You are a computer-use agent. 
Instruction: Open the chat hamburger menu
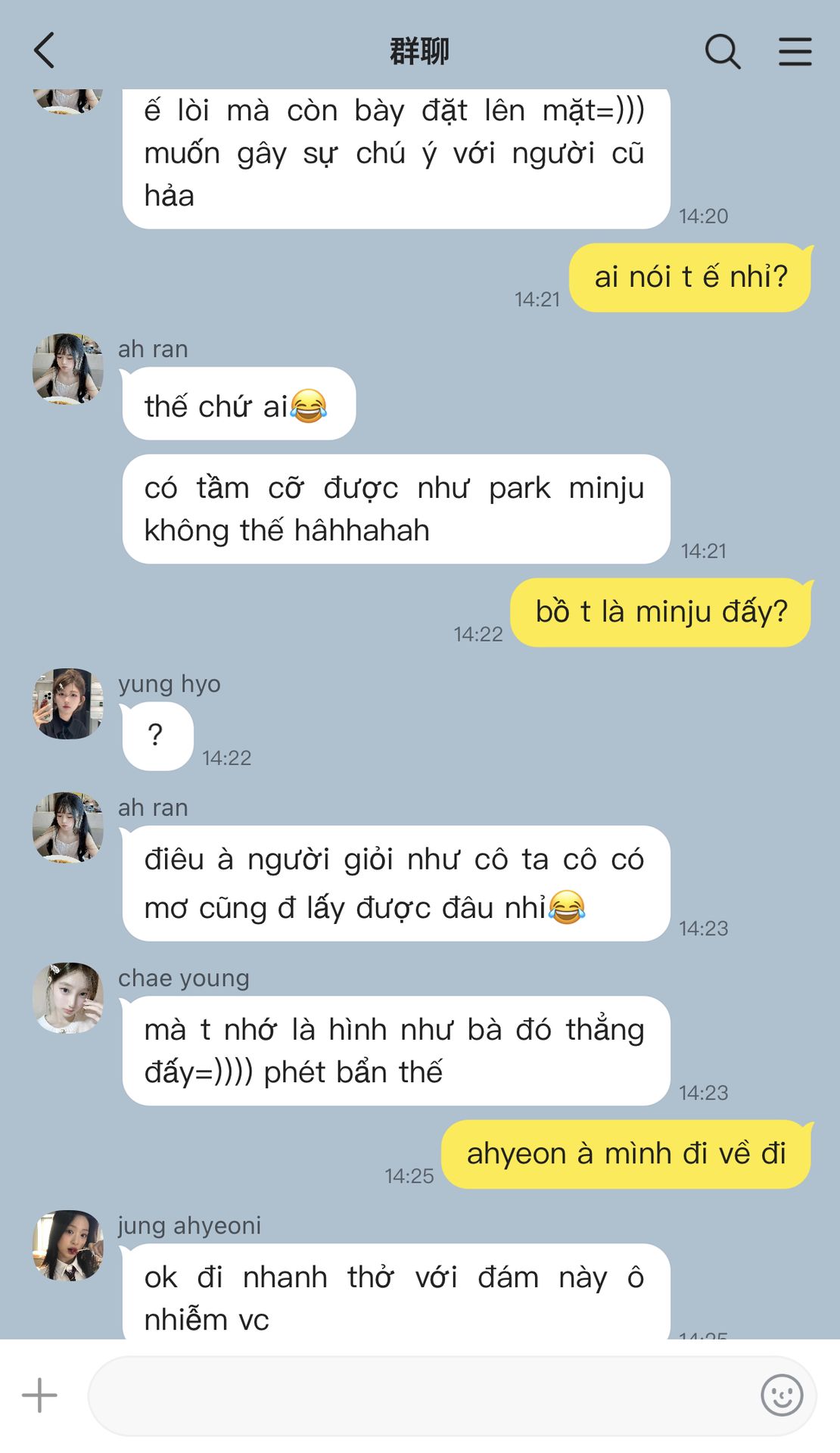pyautogui.click(x=795, y=51)
